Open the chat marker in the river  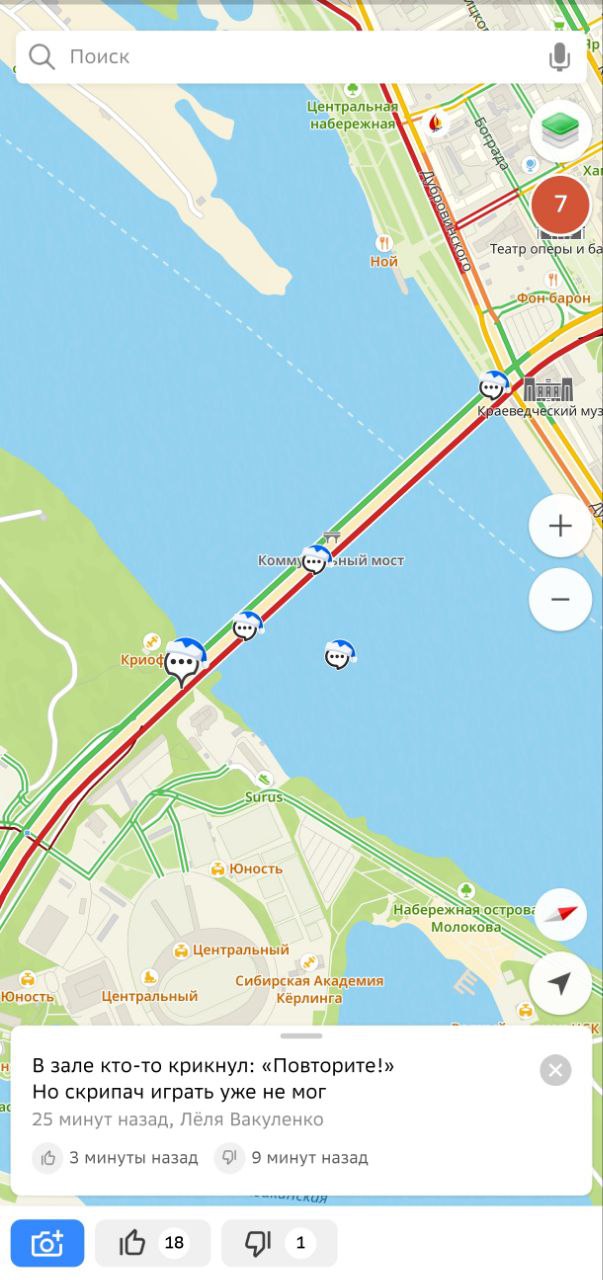pyautogui.click(x=339, y=656)
